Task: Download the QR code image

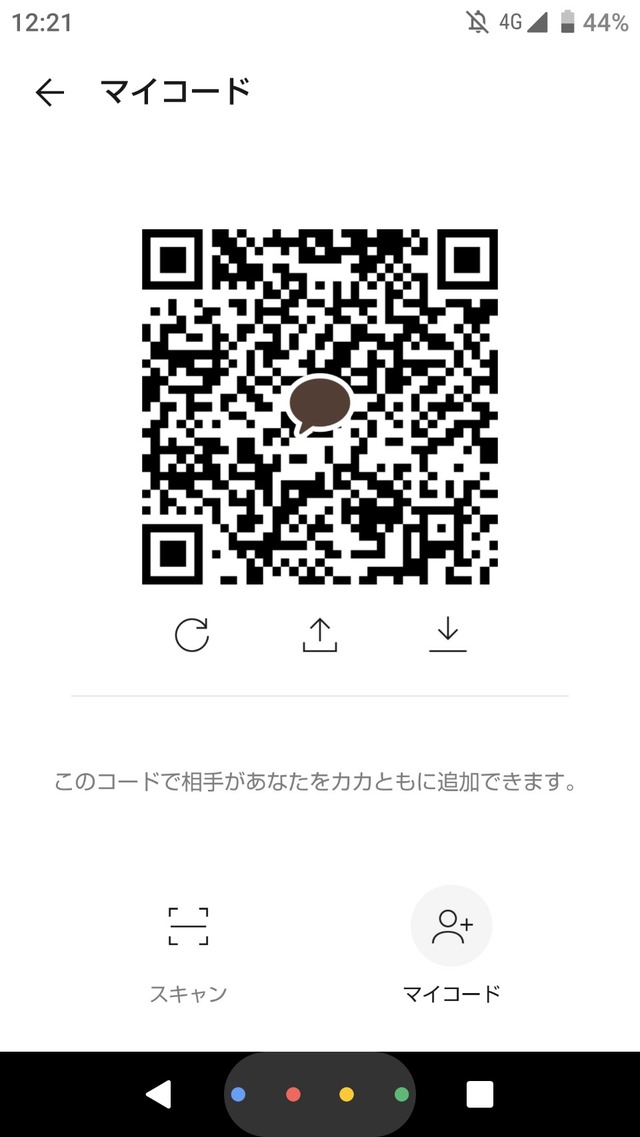Action: [447, 635]
